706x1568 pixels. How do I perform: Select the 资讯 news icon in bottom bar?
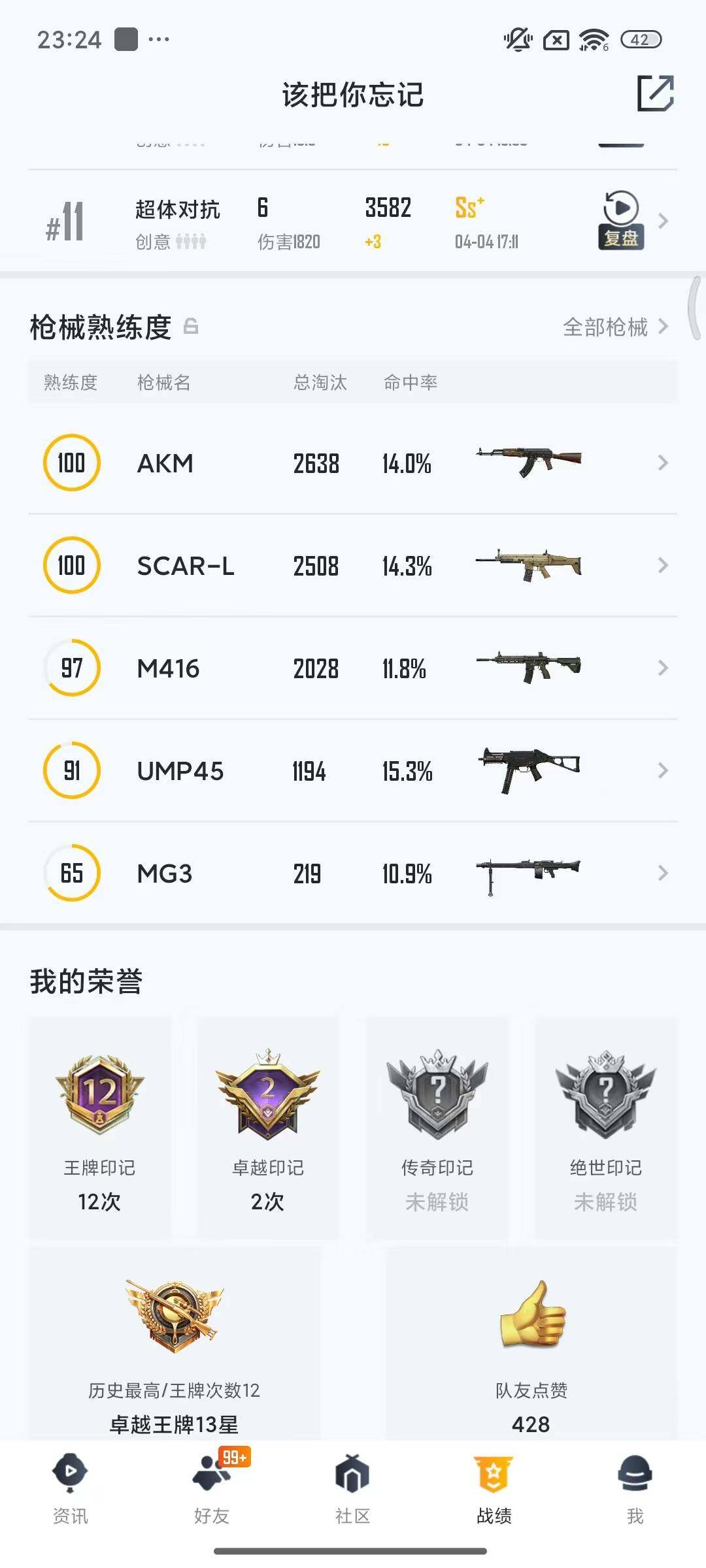pyautogui.click(x=69, y=1473)
